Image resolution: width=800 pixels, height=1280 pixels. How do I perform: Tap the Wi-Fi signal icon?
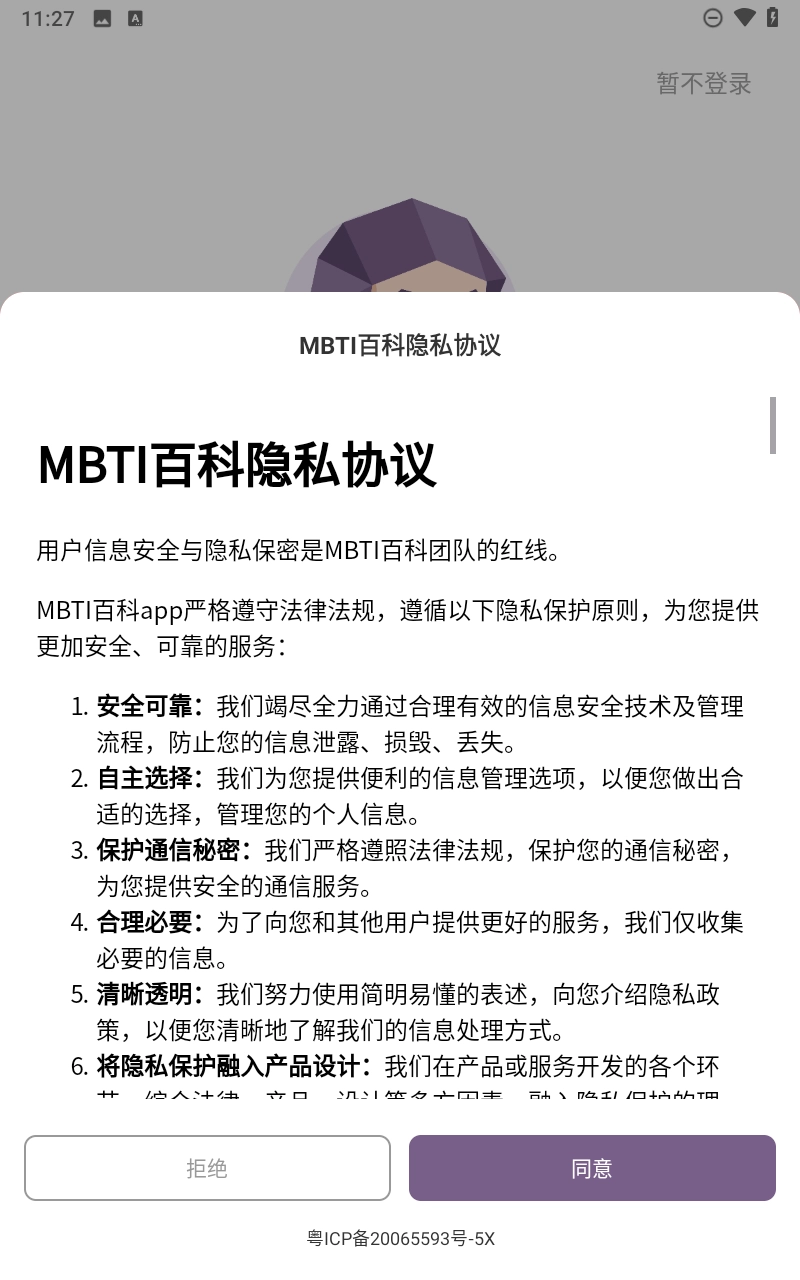coord(745,17)
